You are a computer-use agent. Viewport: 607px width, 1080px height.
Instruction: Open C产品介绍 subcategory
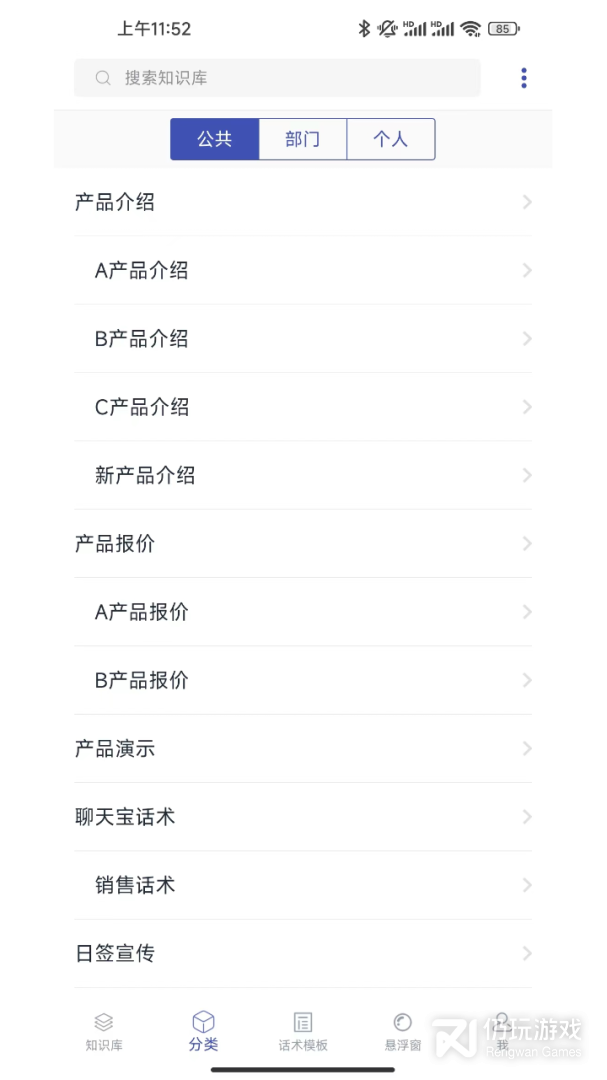click(302, 407)
